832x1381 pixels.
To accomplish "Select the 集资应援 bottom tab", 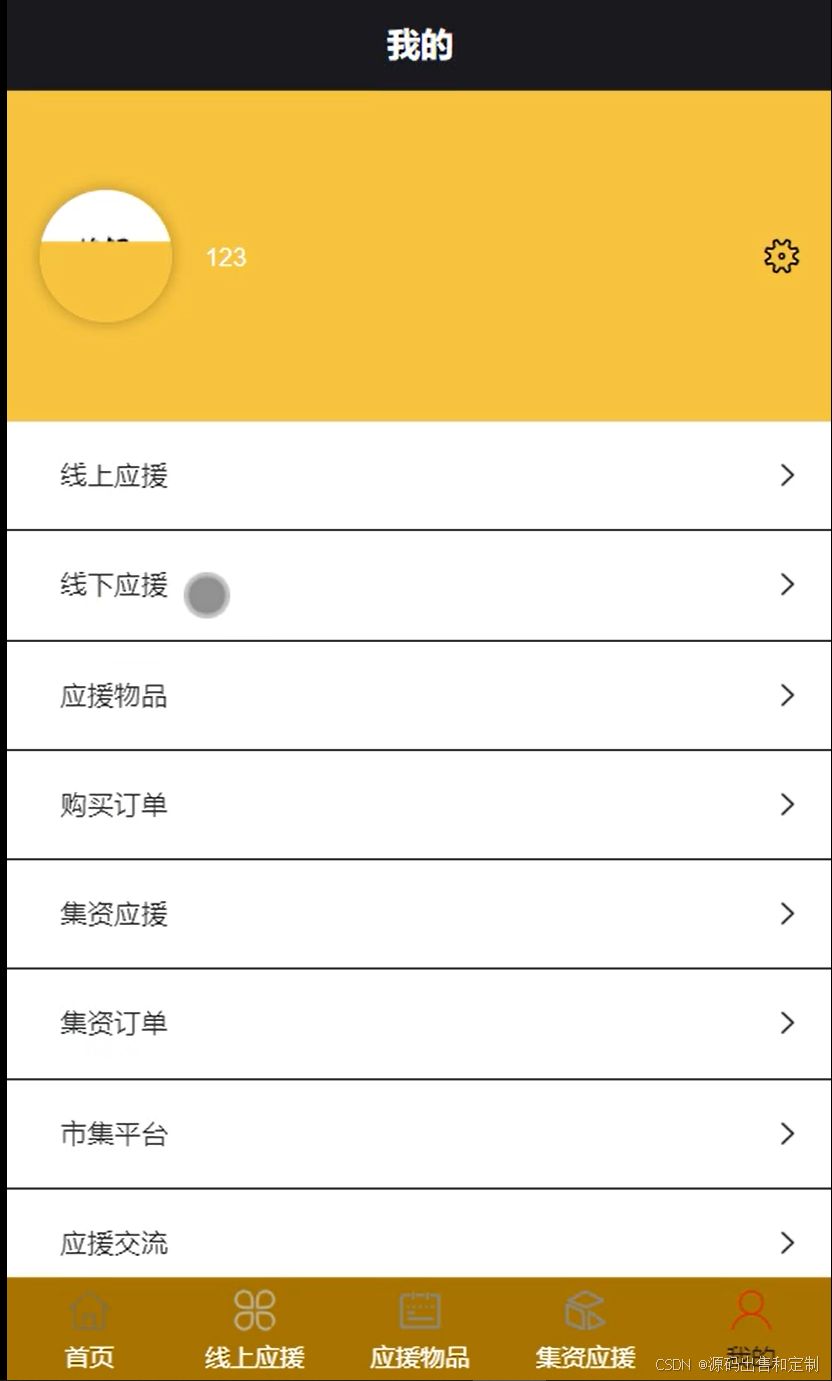I will 585,1329.
